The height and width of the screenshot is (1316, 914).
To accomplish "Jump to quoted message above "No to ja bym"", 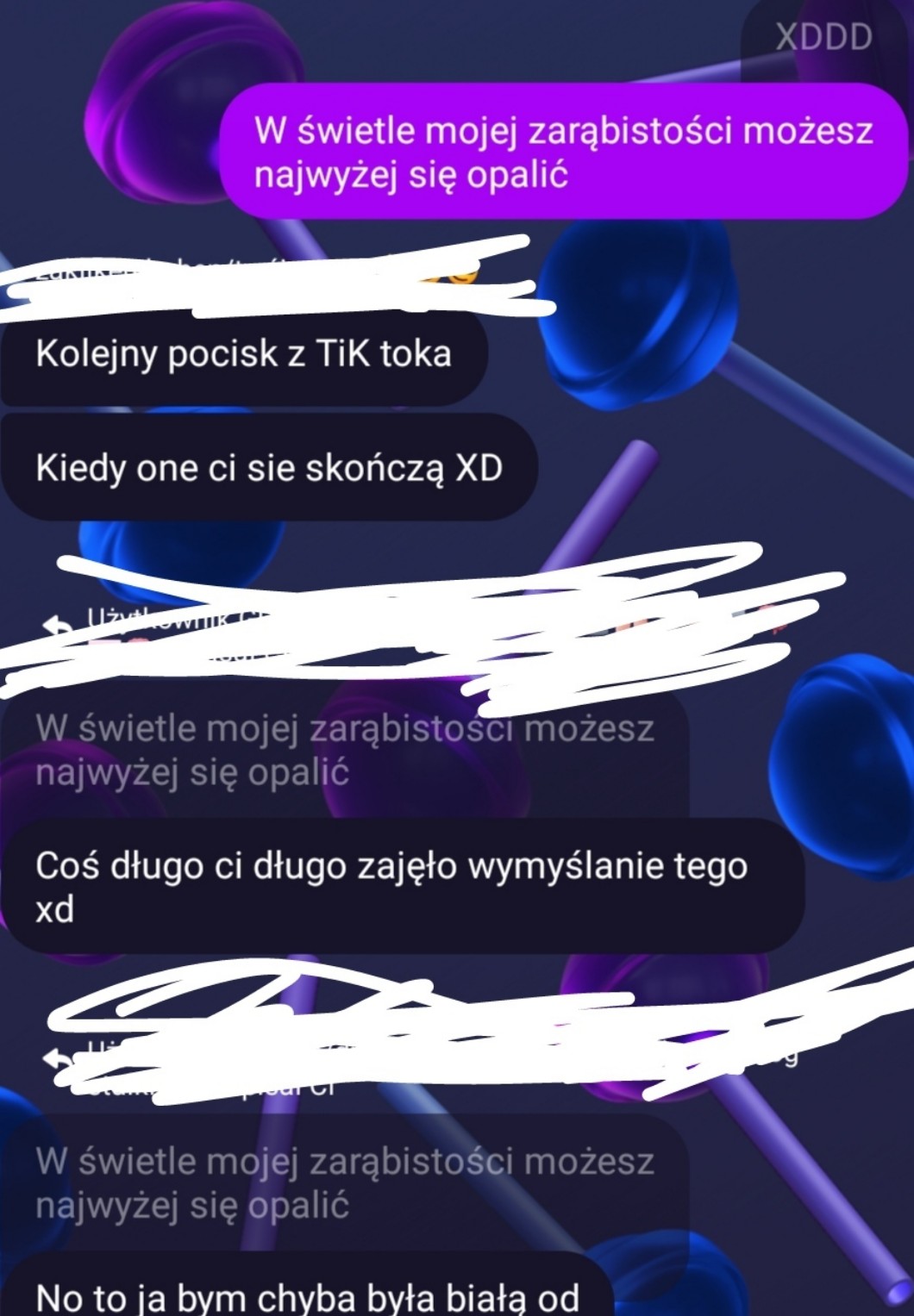I will click(x=345, y=1183).
